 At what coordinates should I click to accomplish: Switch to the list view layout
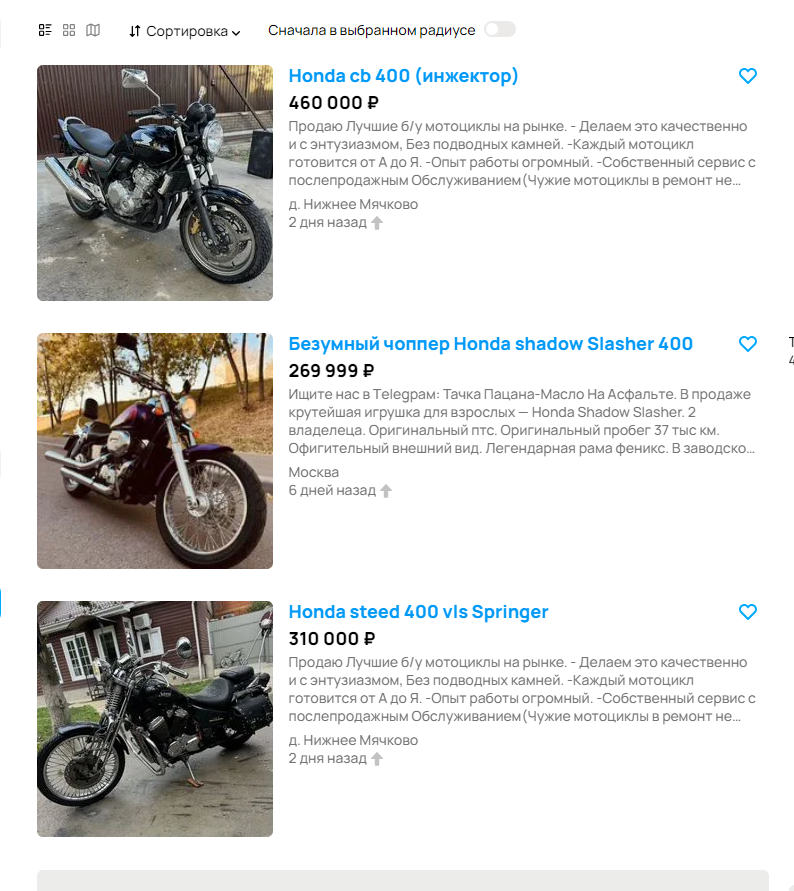click(x=45, y=30)
